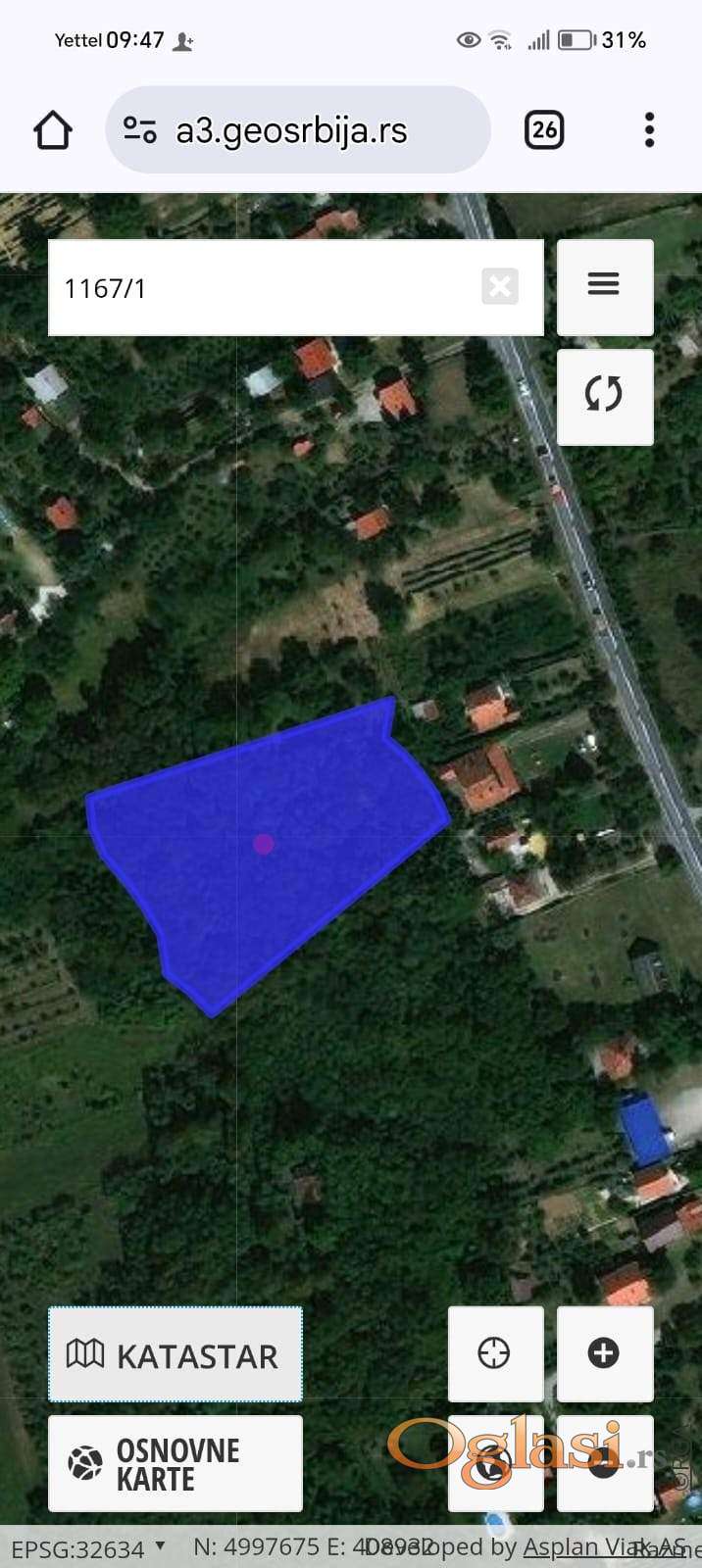This screenshot has width=702, height=1568.
Task: Expand the EPSG:32634 projection dropdown
Action: tap(160, 1547)
